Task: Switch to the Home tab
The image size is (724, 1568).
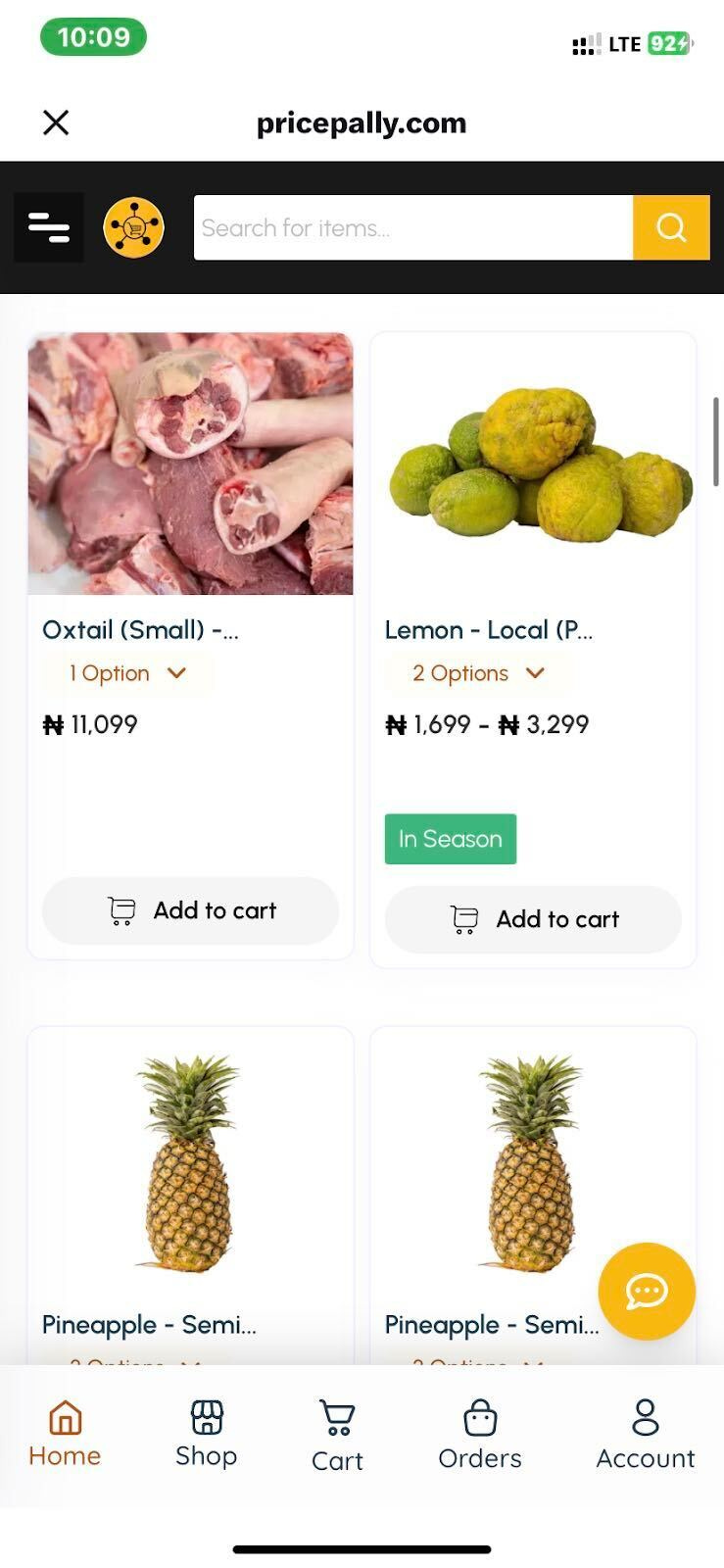Action: pyautogui.click(x=65, y=1434)
